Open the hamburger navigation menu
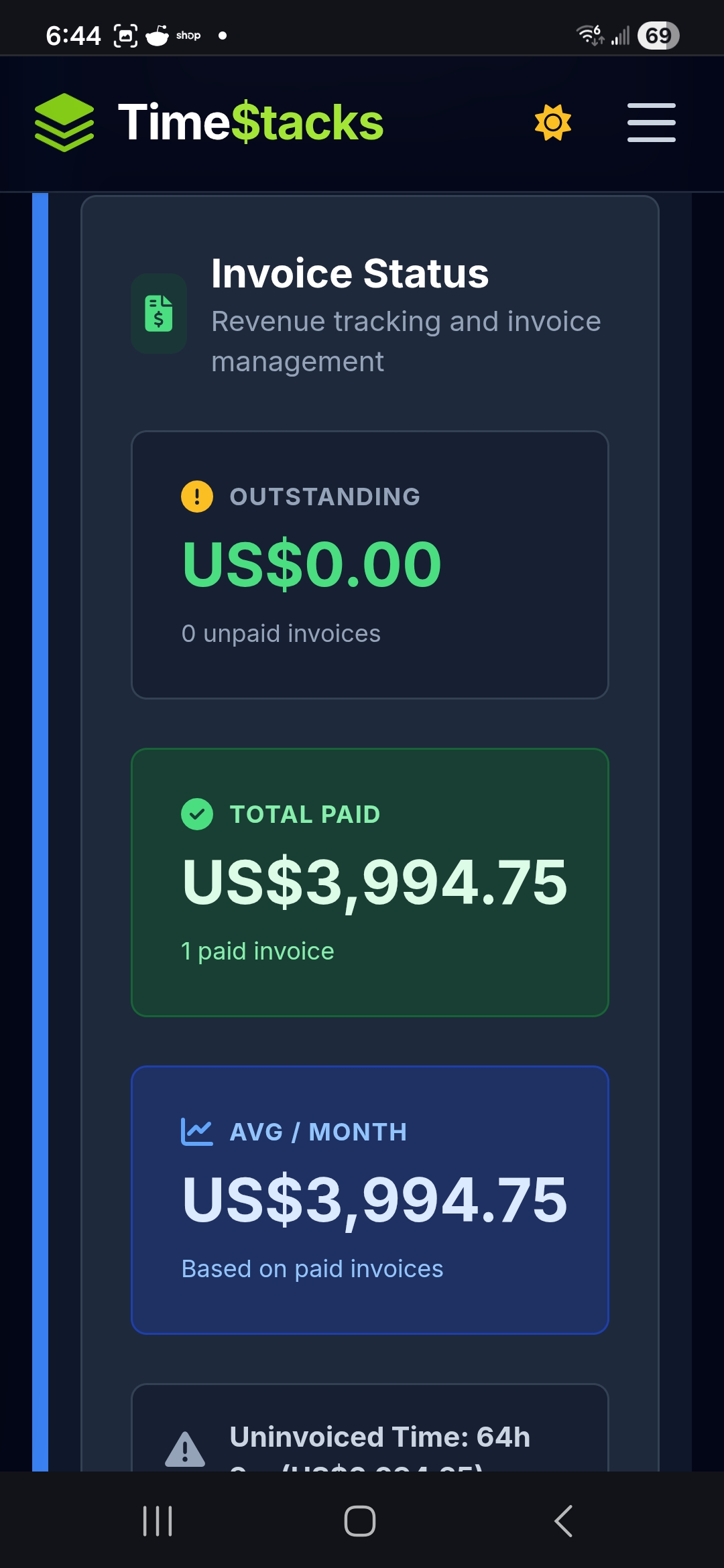This screenshot has height=1568, width=724. (x=651, y=123)
